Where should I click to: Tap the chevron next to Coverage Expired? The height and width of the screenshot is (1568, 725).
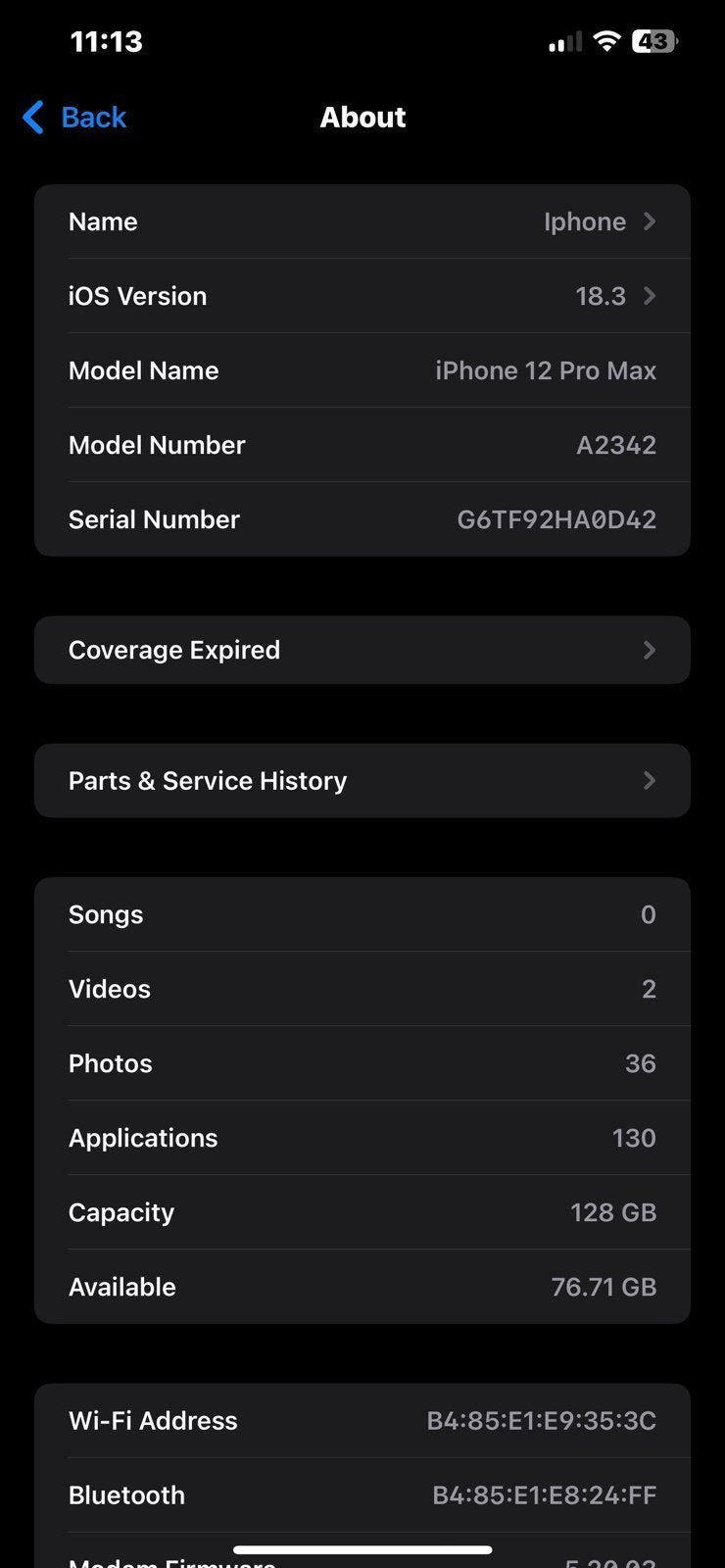(x=649, y=650)
